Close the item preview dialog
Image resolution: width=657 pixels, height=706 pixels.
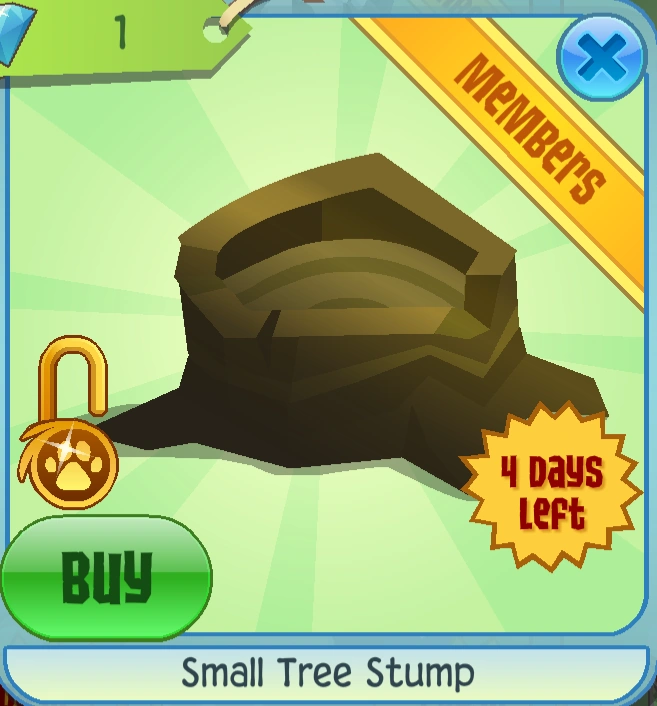601,58
